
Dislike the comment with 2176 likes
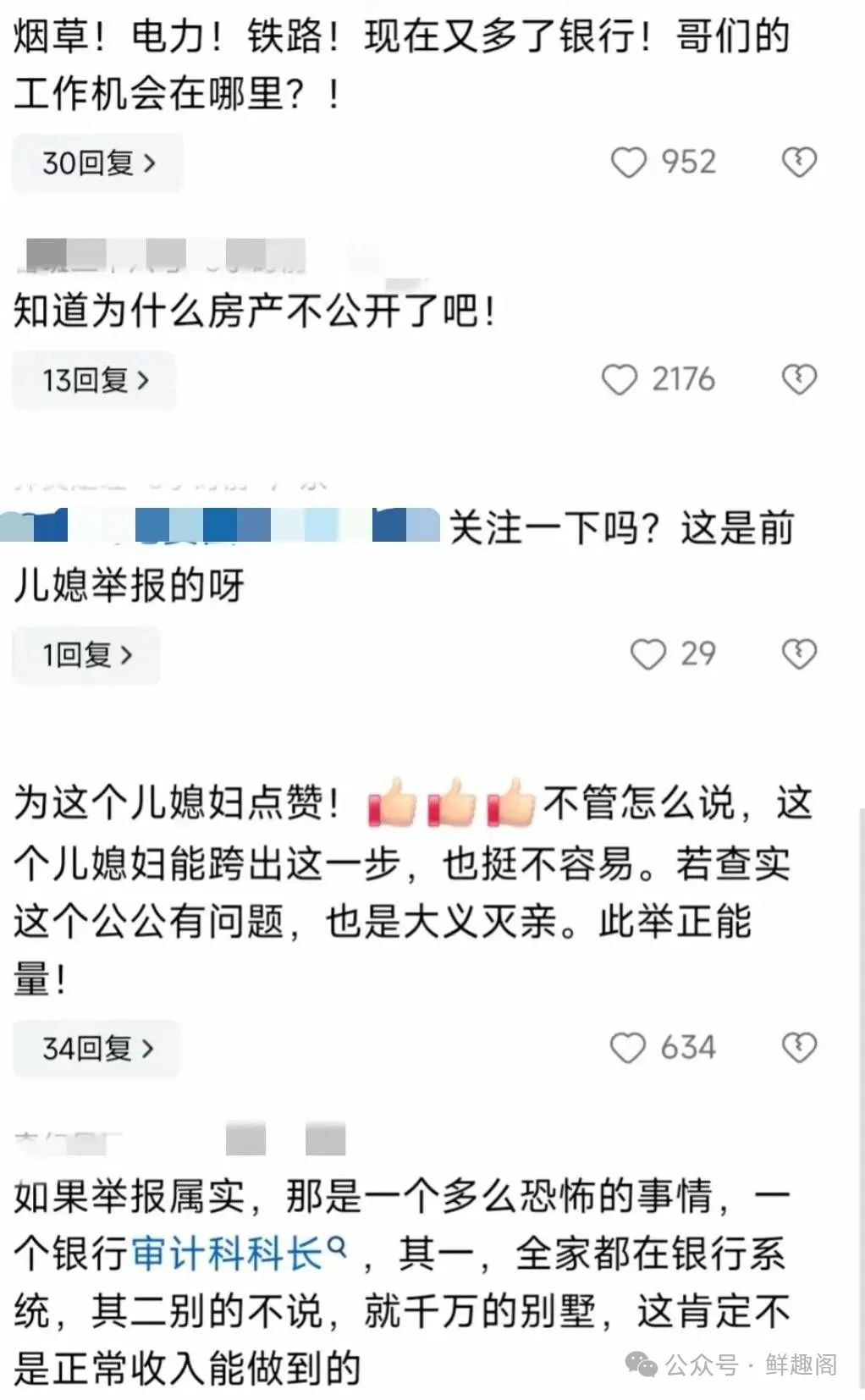[x=799, y=380]
